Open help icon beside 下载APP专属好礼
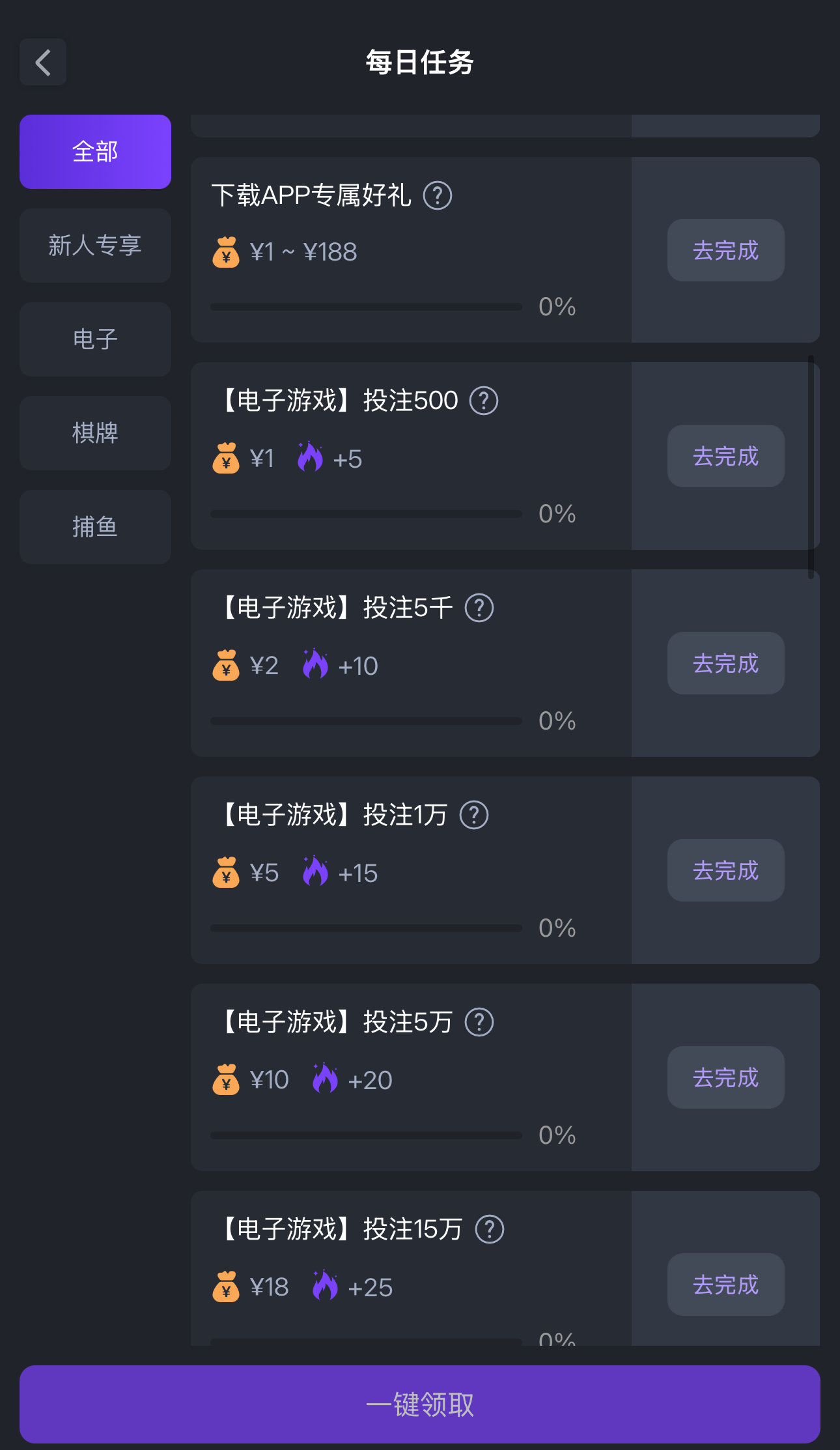The height and width of the screenshot is (1450, 840). pos(438,195)
